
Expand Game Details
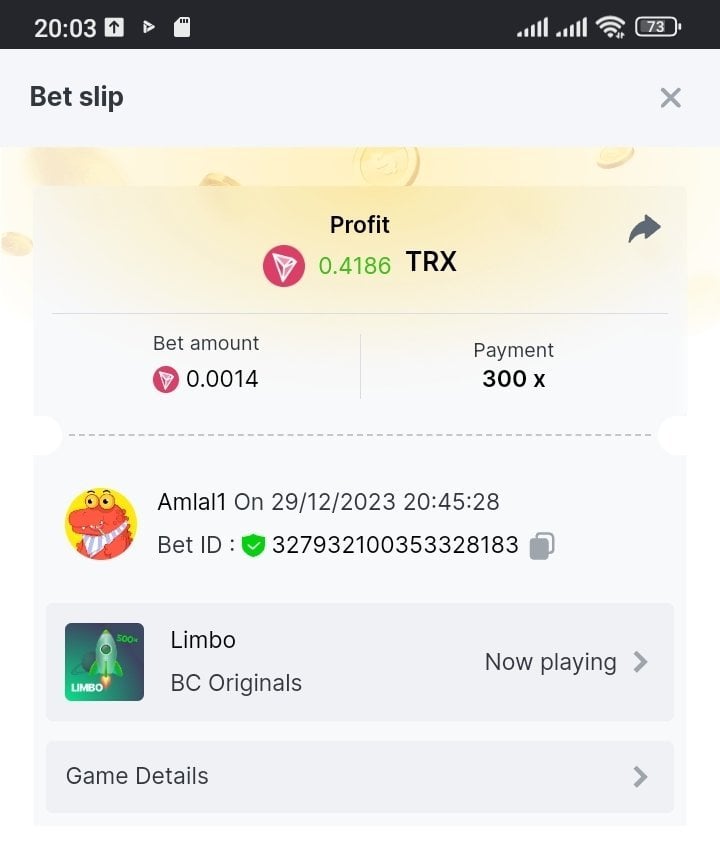pyautogui.click(x=360, y=776)
